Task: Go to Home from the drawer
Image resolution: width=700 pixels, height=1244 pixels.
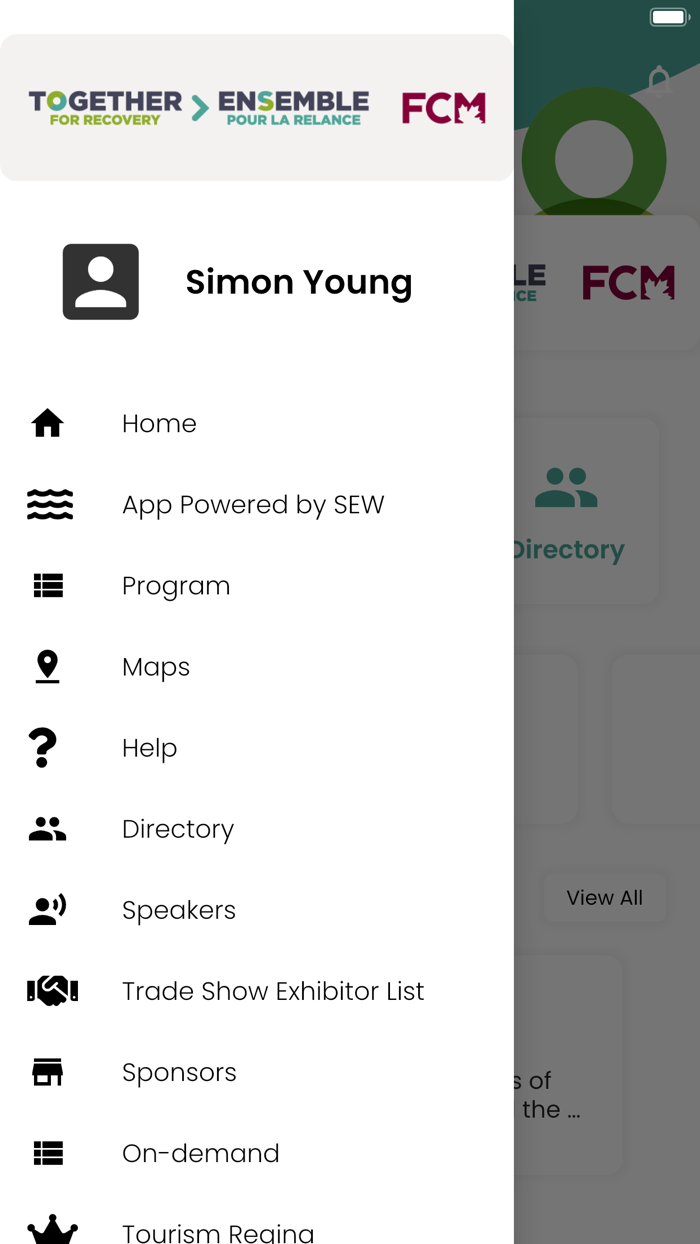Action: pos(159,423)
